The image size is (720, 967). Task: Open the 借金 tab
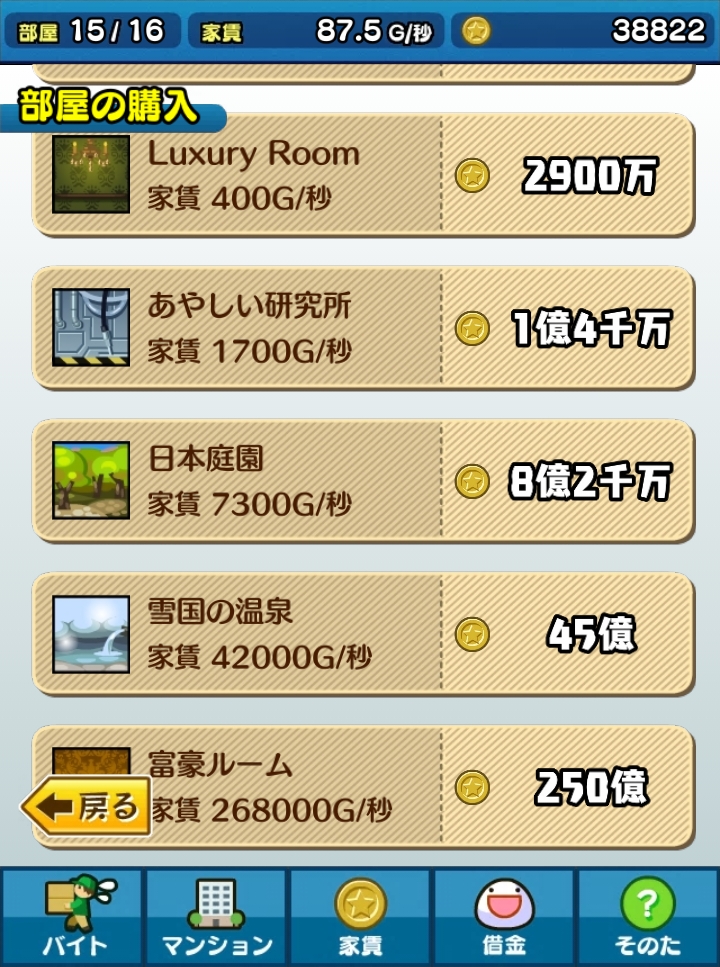[504, 916]
